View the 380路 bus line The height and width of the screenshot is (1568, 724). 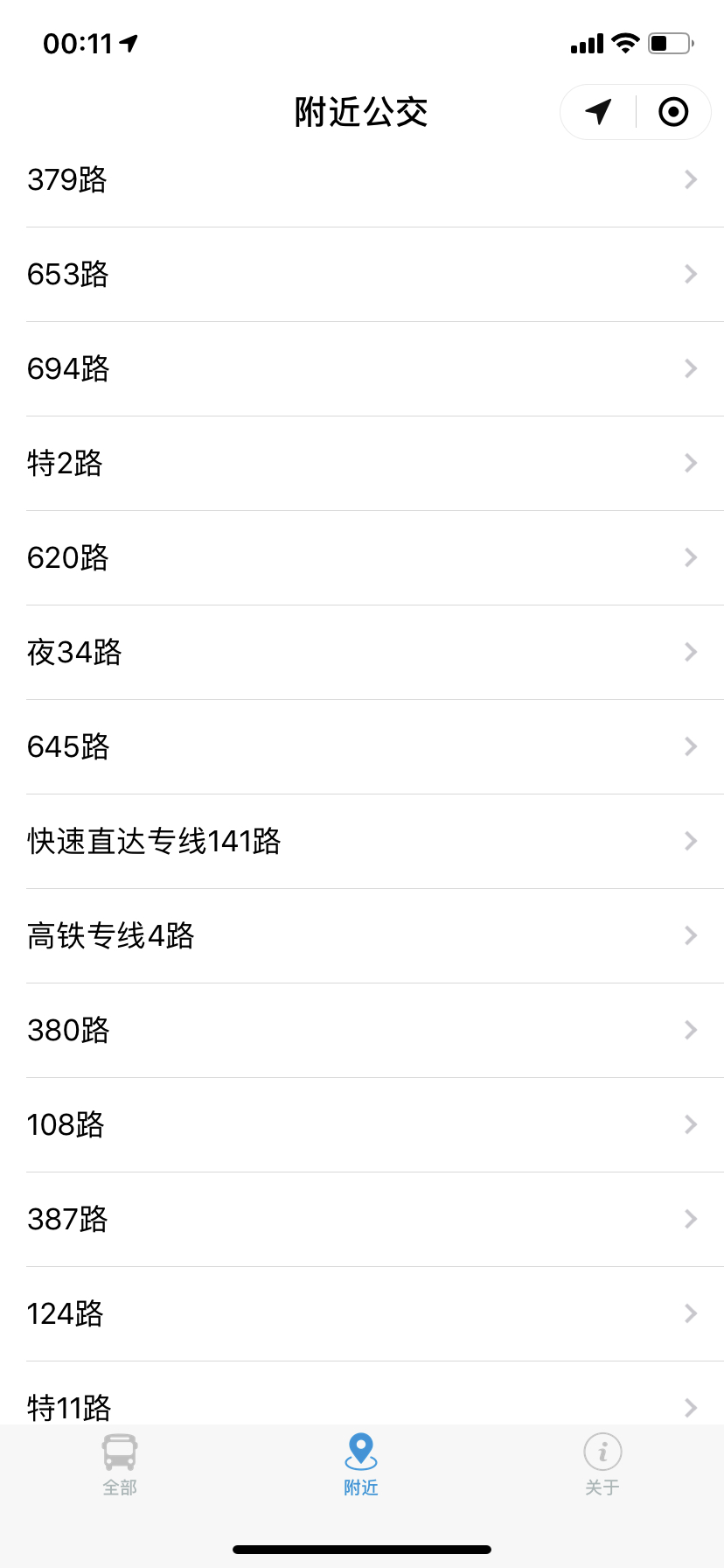click(362, 1031)
